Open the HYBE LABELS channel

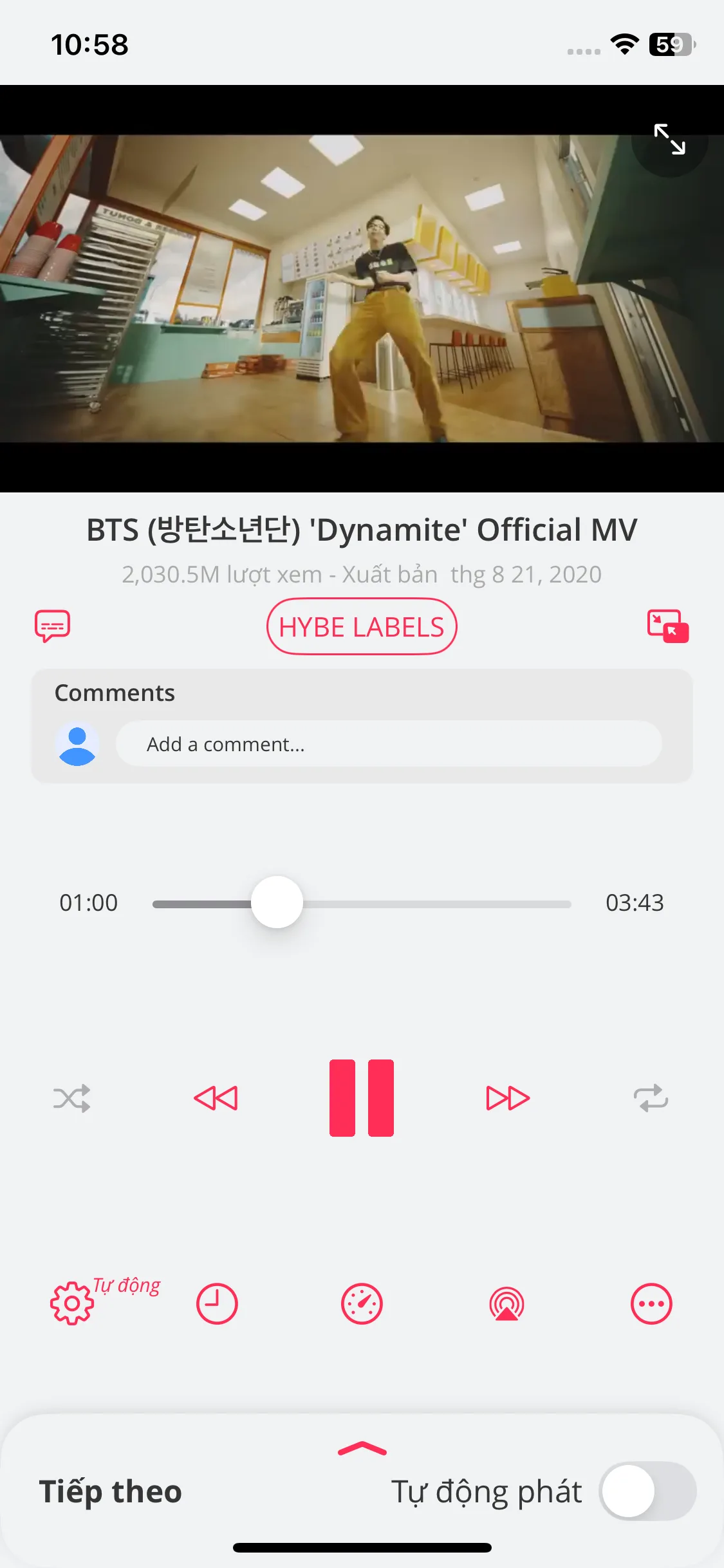pos(362,627)
